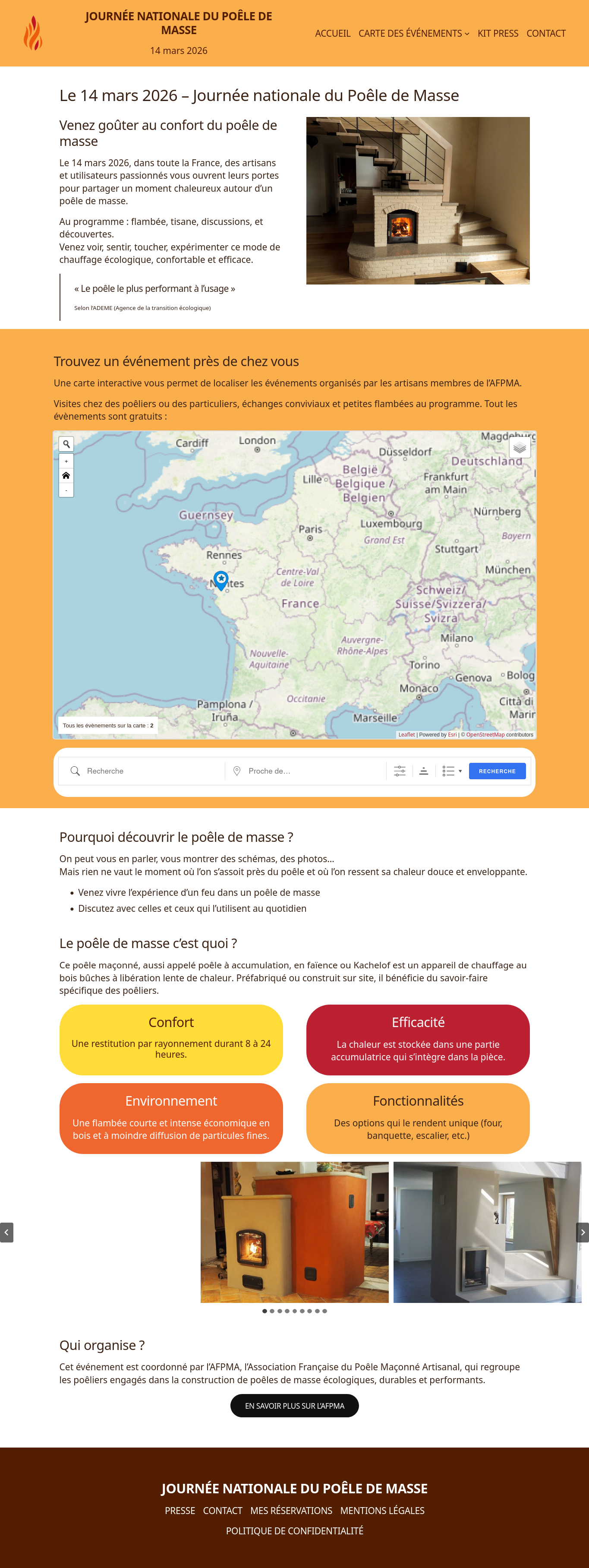Open Politique de confidentialité link
The width and height of the screenshot is (589, 1568).
[294, 1530]
